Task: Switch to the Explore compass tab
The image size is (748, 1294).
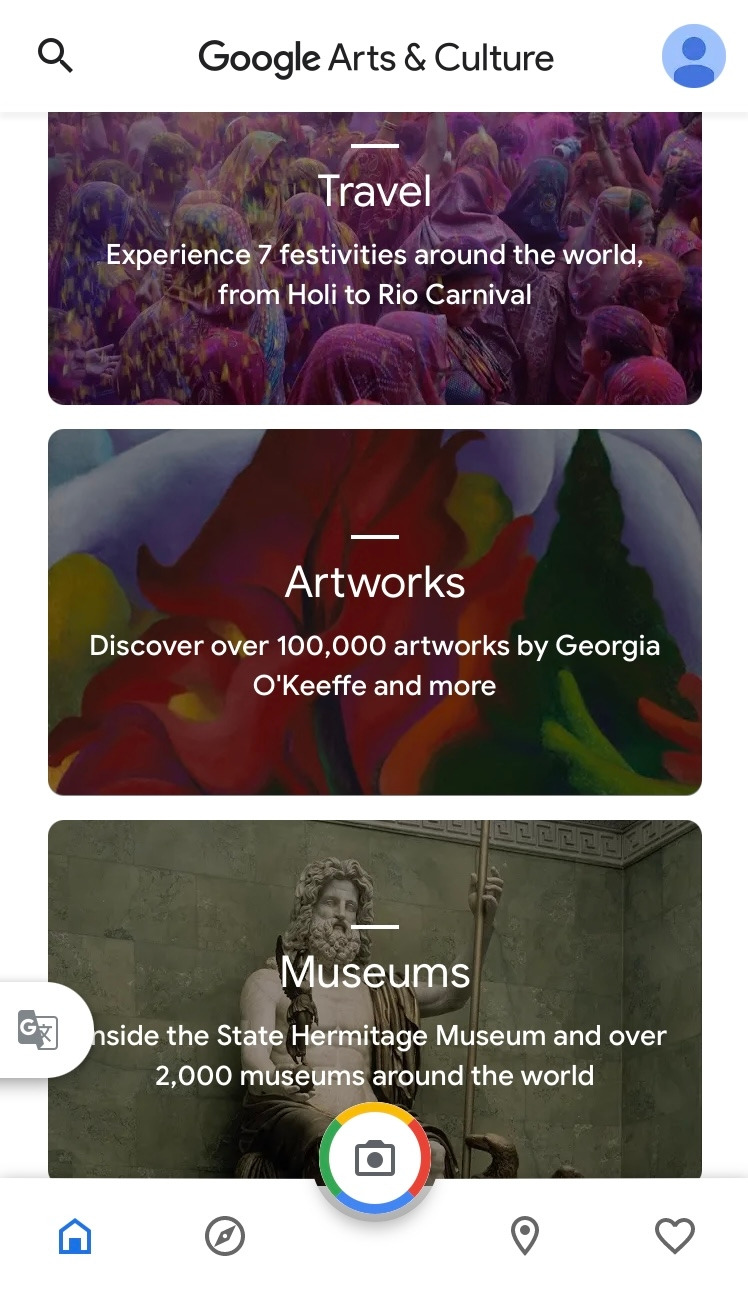Action: click(x=225, y=1236)
